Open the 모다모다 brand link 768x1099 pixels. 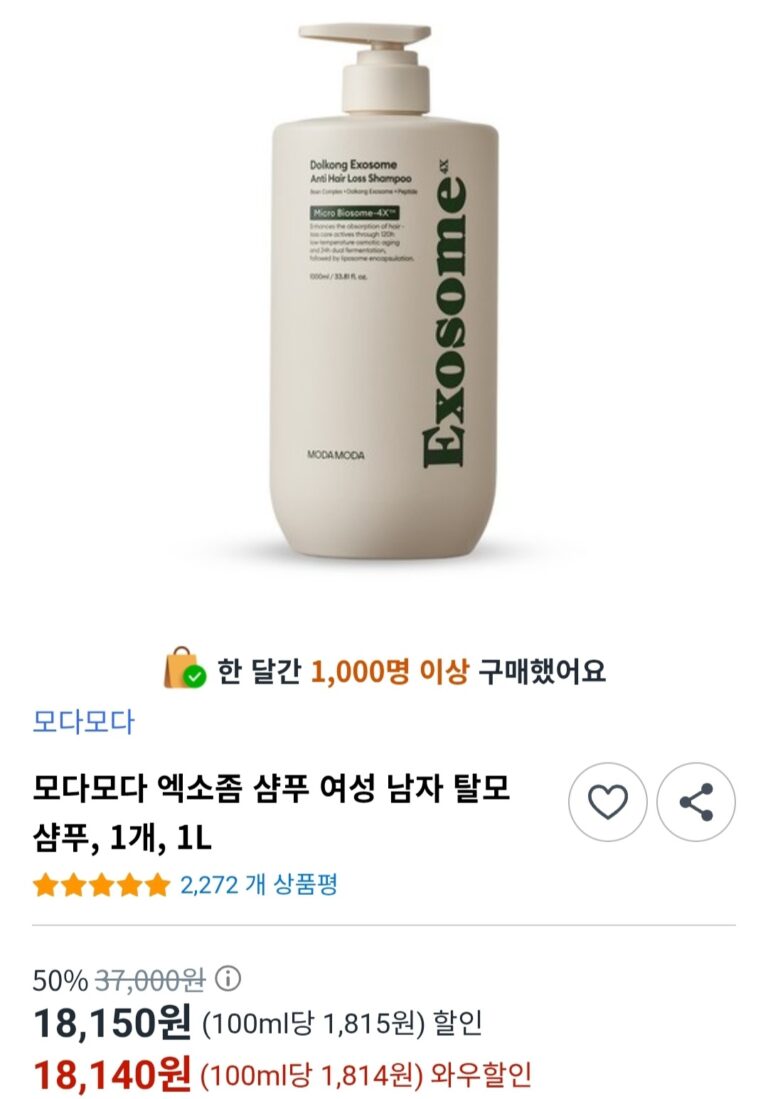point(83,721)
